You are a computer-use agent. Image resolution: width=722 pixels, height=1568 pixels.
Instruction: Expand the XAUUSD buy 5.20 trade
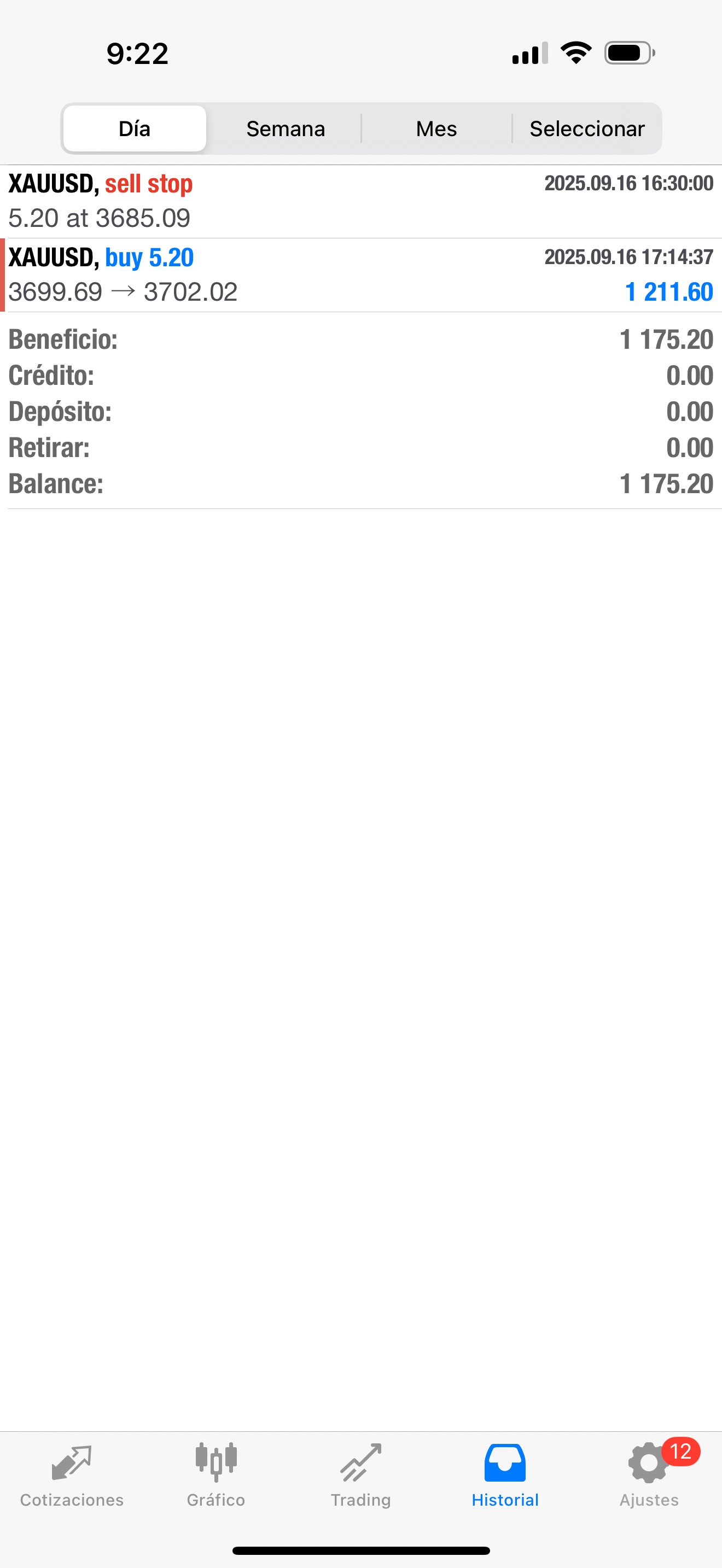[361, 275]
